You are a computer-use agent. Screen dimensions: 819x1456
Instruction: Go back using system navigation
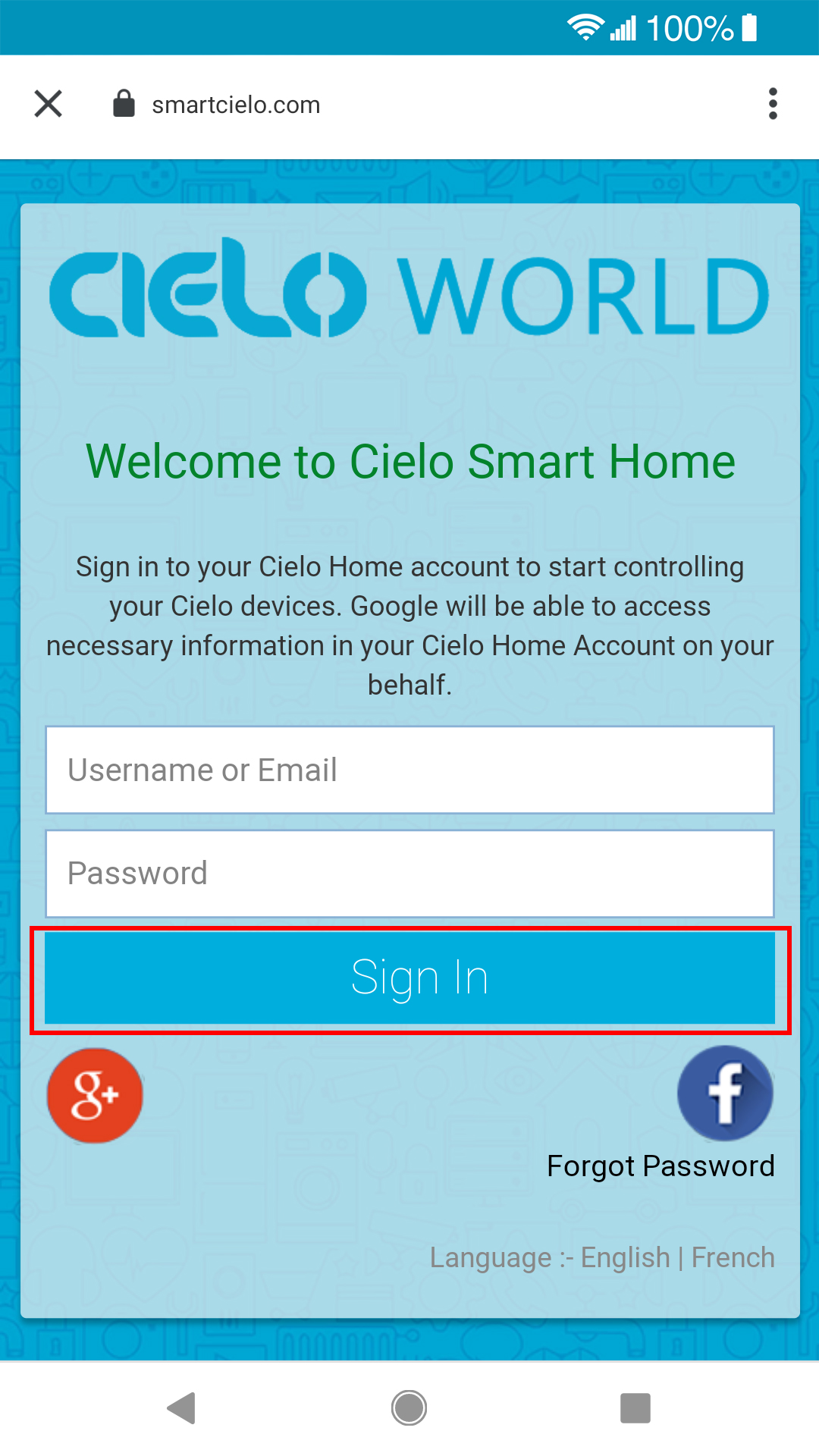(182, 1408)
